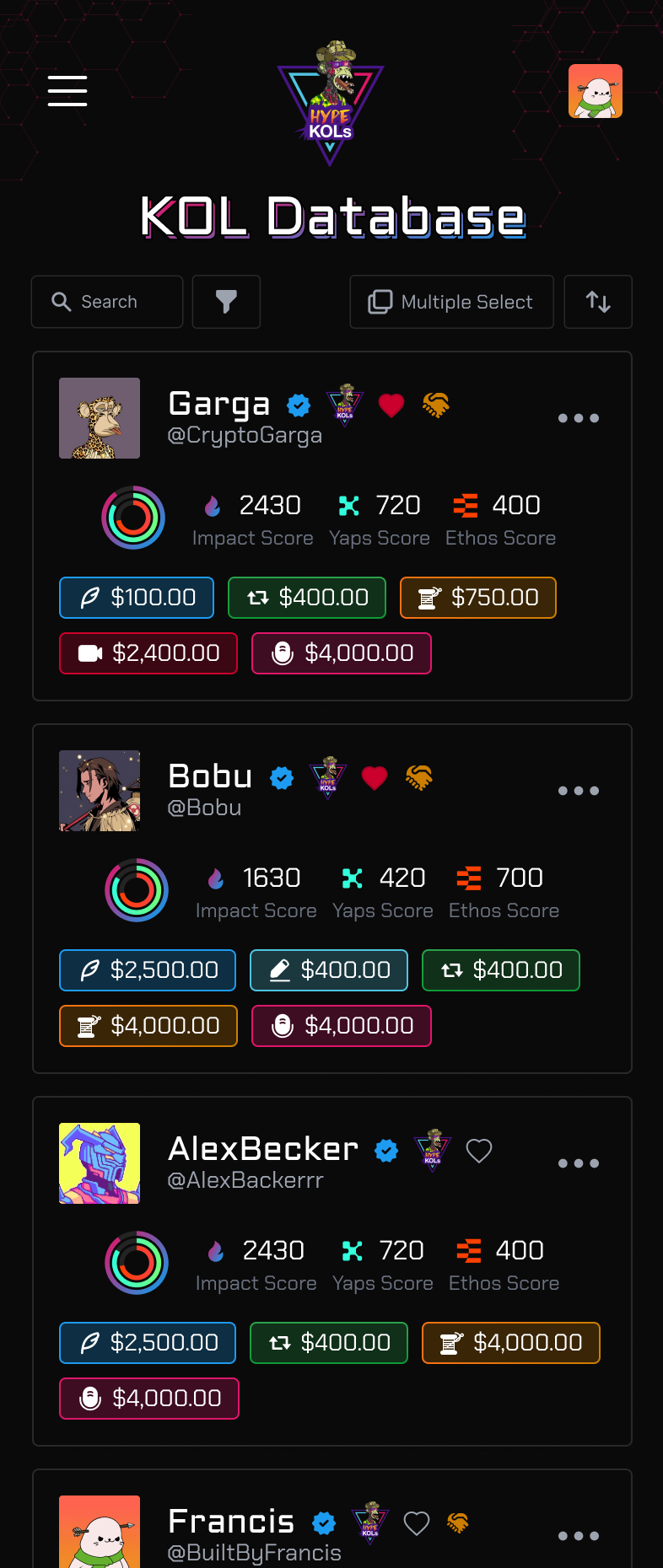663x1568 pixels.
Task: Select AlexBecker's $2,500.00 price chip
Action: coord(148,1343)
